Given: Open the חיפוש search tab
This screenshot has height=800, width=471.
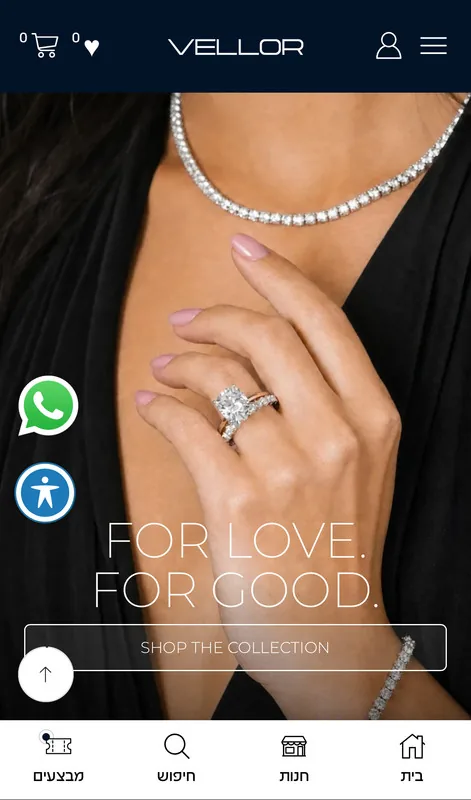Looking at the screenshot, I should pyautogui.click(x=177, y=758).
